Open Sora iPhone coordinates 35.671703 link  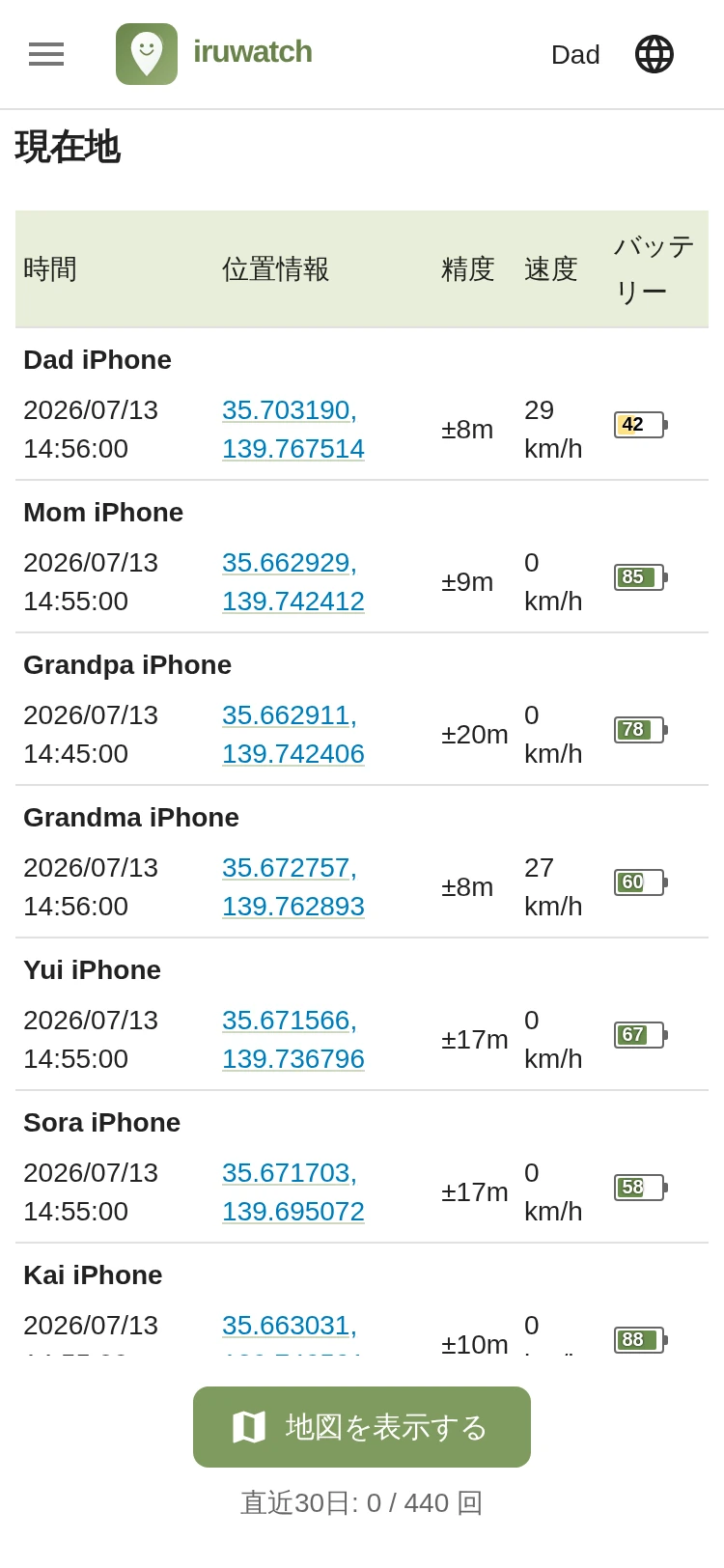point(293,1191)
